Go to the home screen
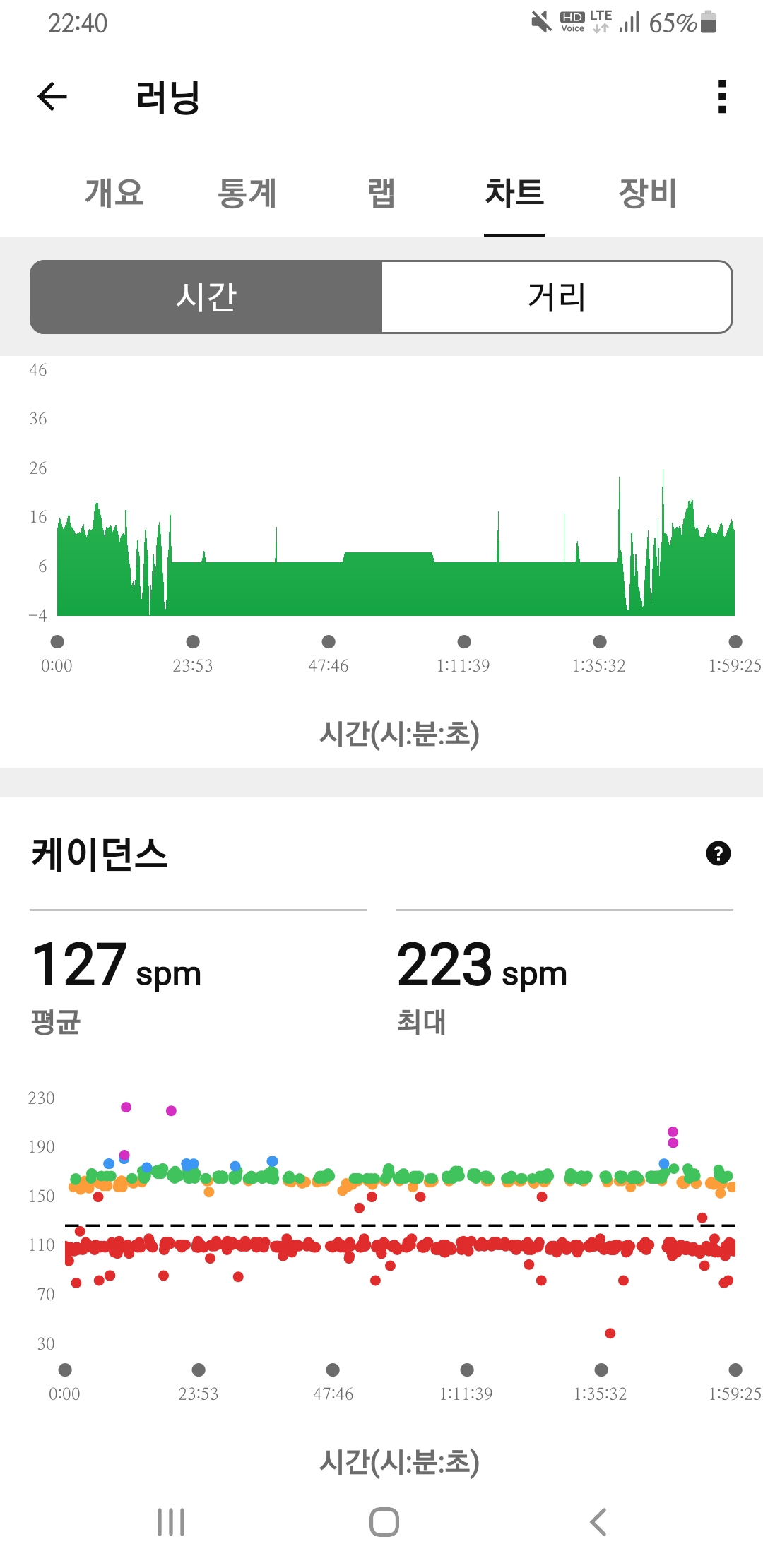This screenshot has width=763, height=1568. [384, 1522]
